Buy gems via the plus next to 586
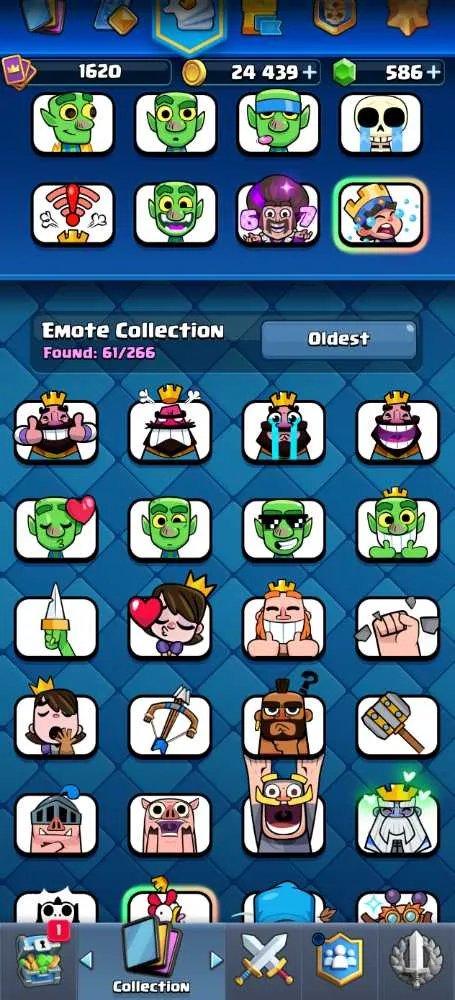Screen dimensions: 455x1000 434,72
